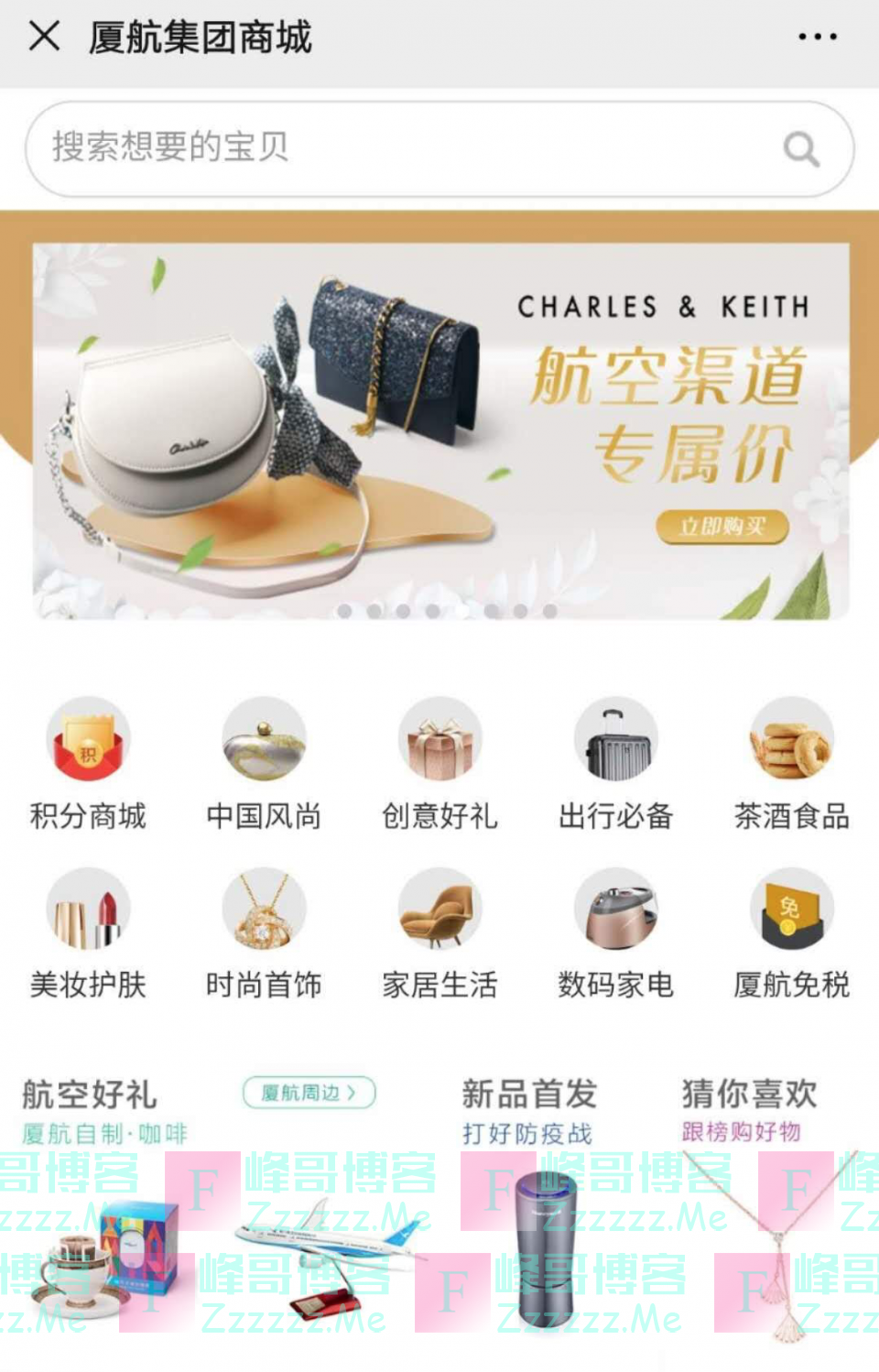Screen dimensions: 879x1372
Task: Open the 航空好礼 section
Action: 90,1094
